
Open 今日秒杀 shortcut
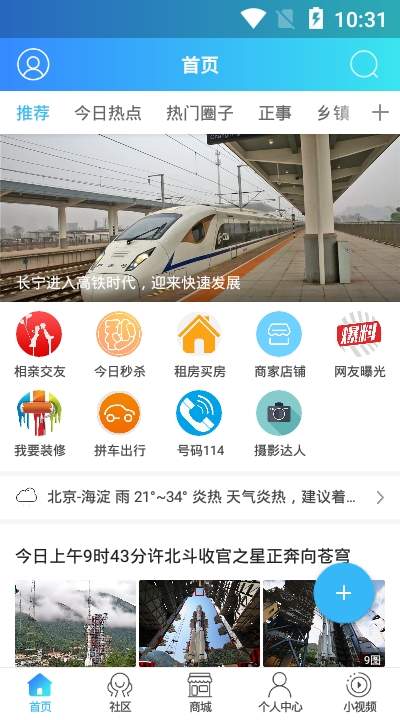coord(119,345)
